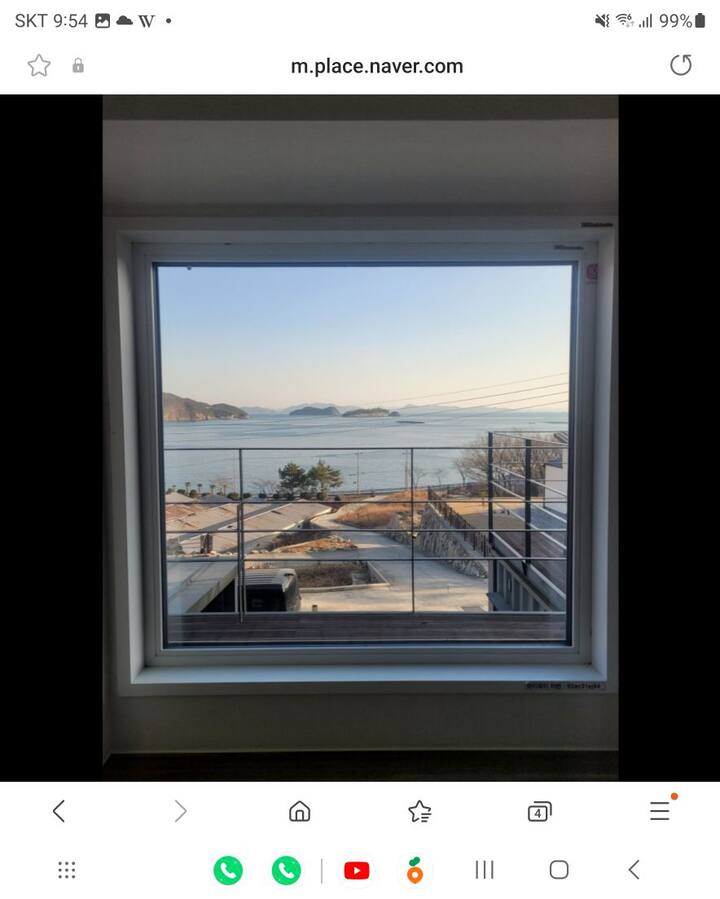Show recent apps
The width and height of the screenshot is (720, 899).
484,870
